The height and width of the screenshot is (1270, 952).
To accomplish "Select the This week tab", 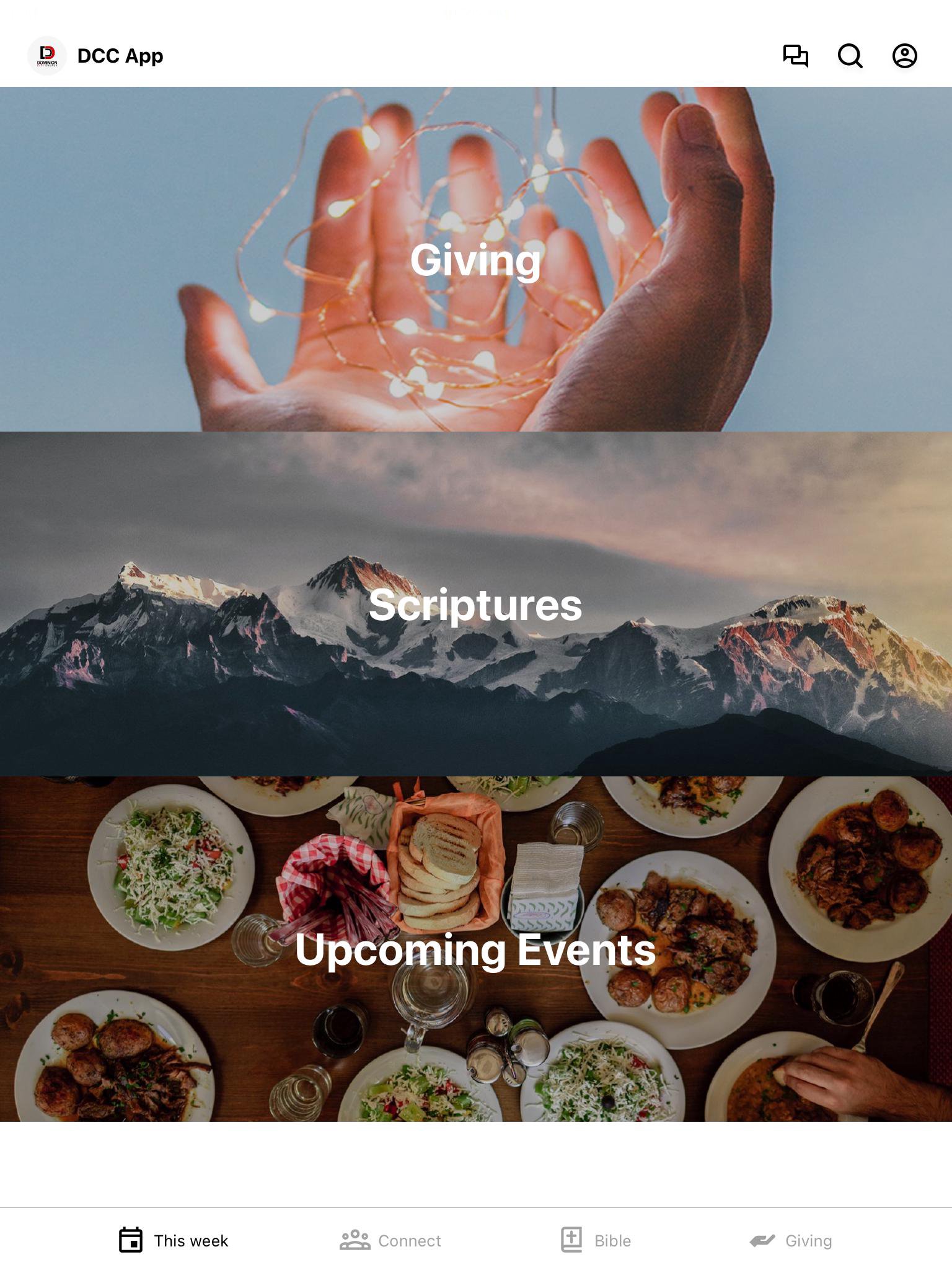I will pos(174,1240).
